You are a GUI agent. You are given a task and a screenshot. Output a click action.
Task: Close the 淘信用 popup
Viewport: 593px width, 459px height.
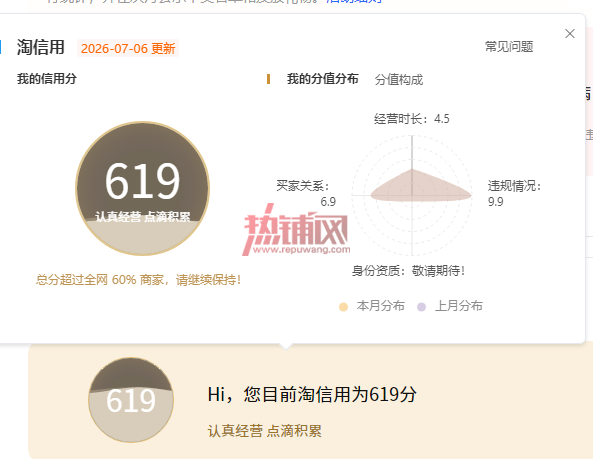[570, 34]
